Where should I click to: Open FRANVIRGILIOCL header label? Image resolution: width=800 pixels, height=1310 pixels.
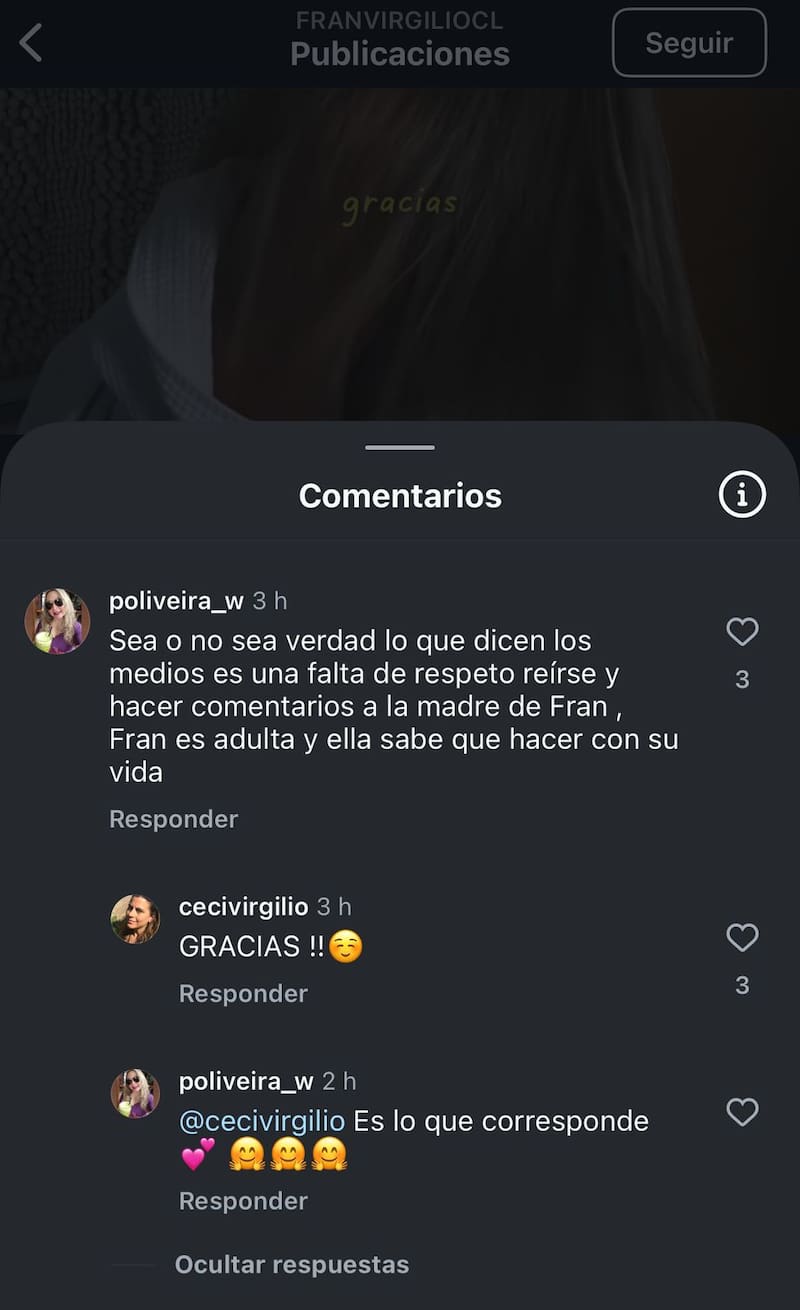pyautogui.click(x=399, y=20)
